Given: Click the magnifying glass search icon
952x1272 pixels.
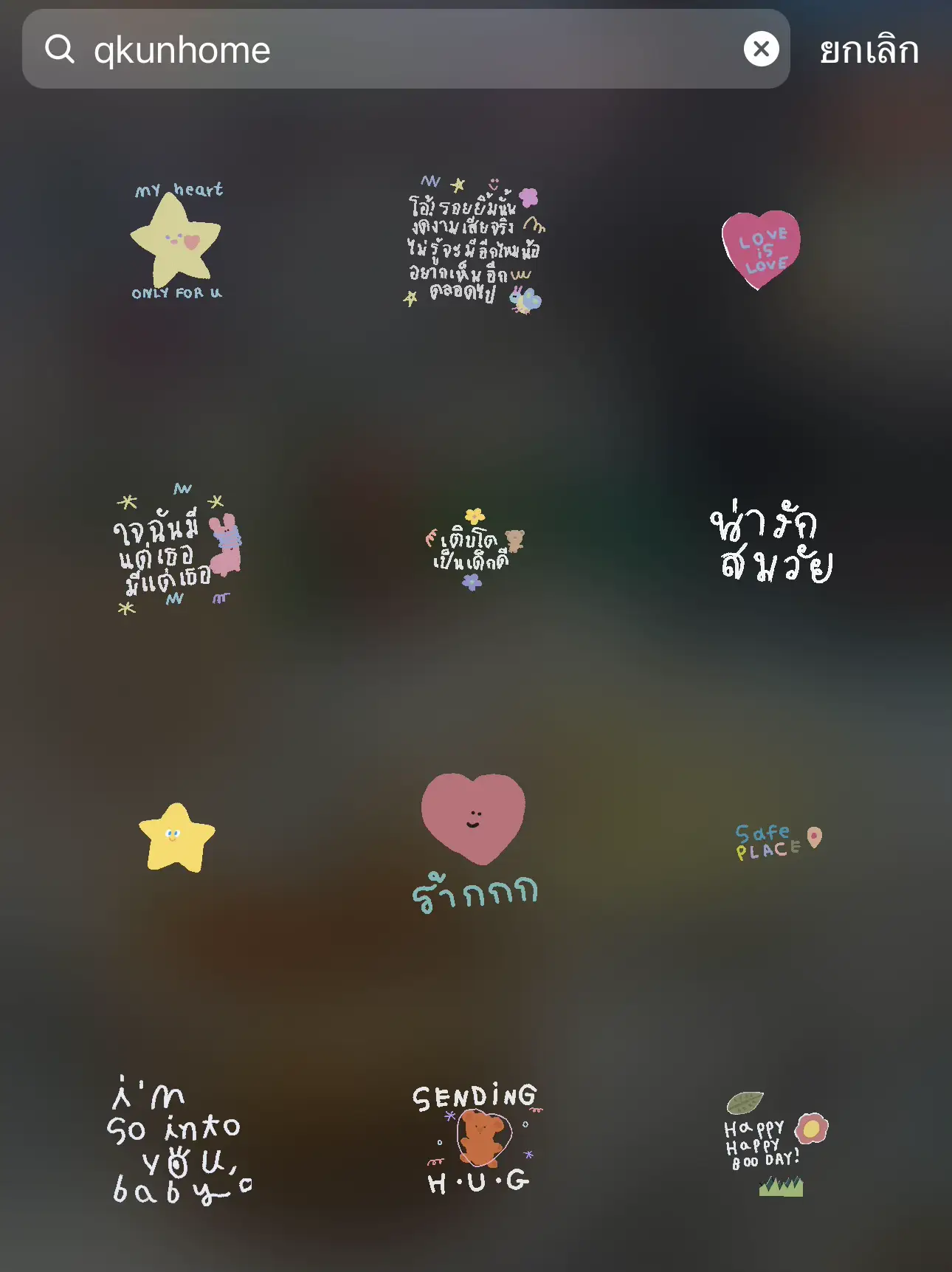Looking at the screenshot, I should pos(61,49).
